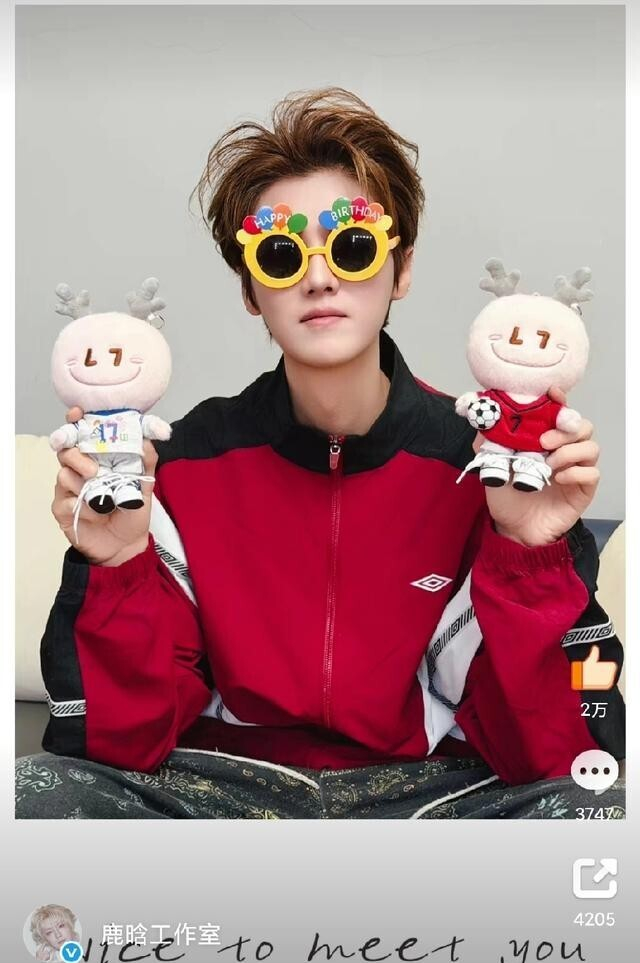Share this post via the arrow icon
This screenshot has width=640, height=963.
point(594,878)
